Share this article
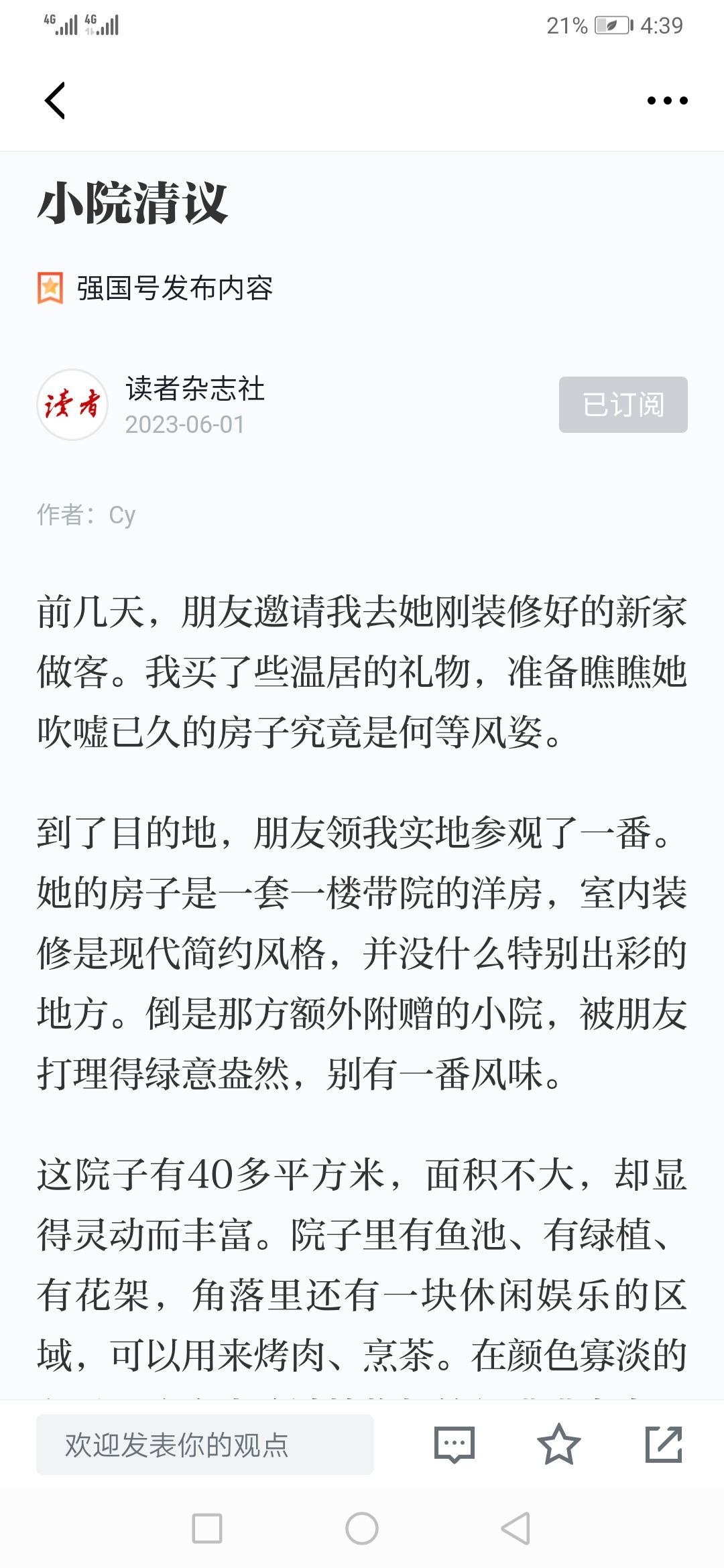Image resolution: width=724 pixels, height=1568 pixels. click(664, 1445)
